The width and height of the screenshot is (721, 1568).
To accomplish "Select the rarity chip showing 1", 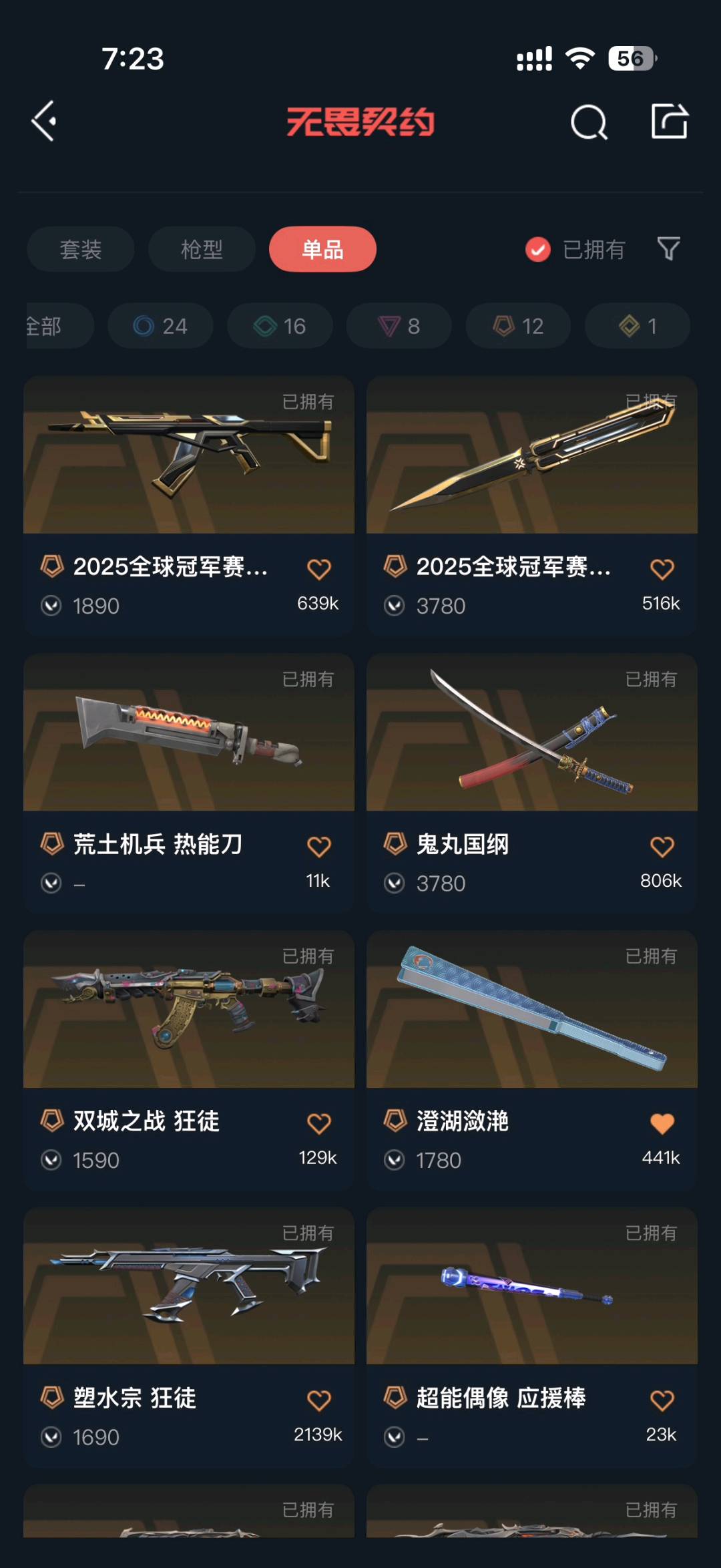I will (x=638, y=326).
